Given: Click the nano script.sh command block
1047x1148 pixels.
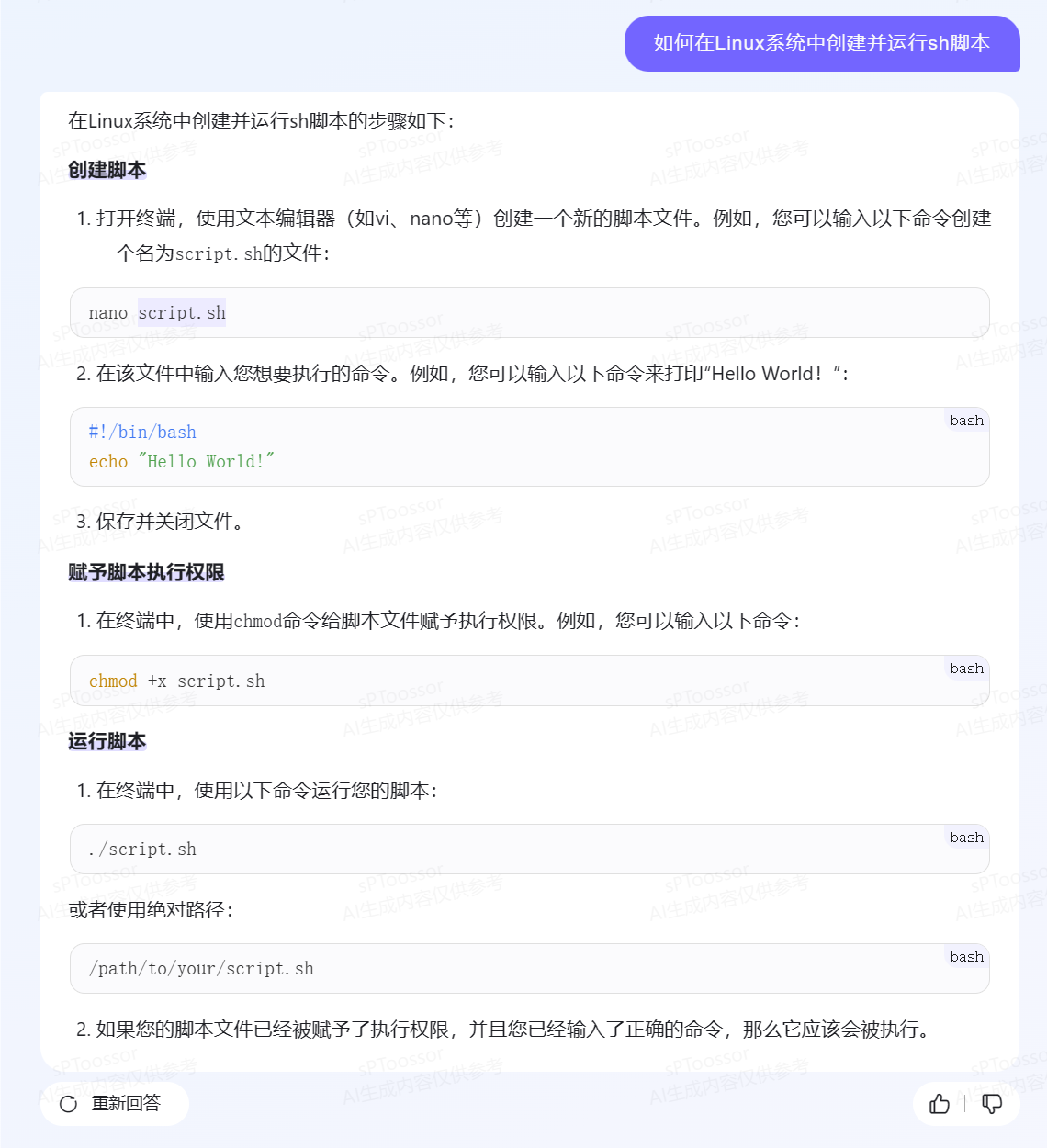Looking at the screenshot, I should (529, 312).
